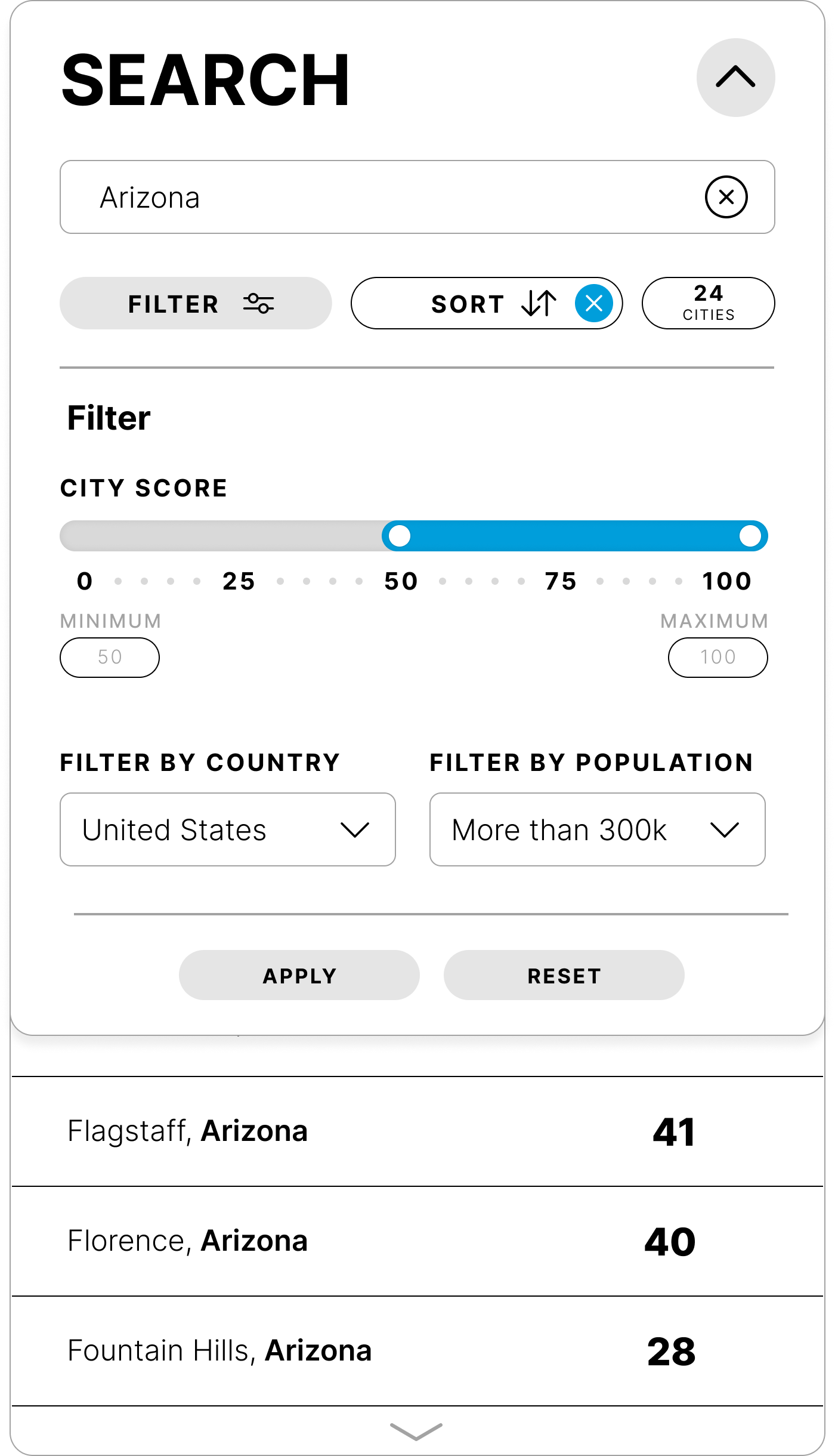
Task: Clear the Arizona search text
Action: point(726,197)
